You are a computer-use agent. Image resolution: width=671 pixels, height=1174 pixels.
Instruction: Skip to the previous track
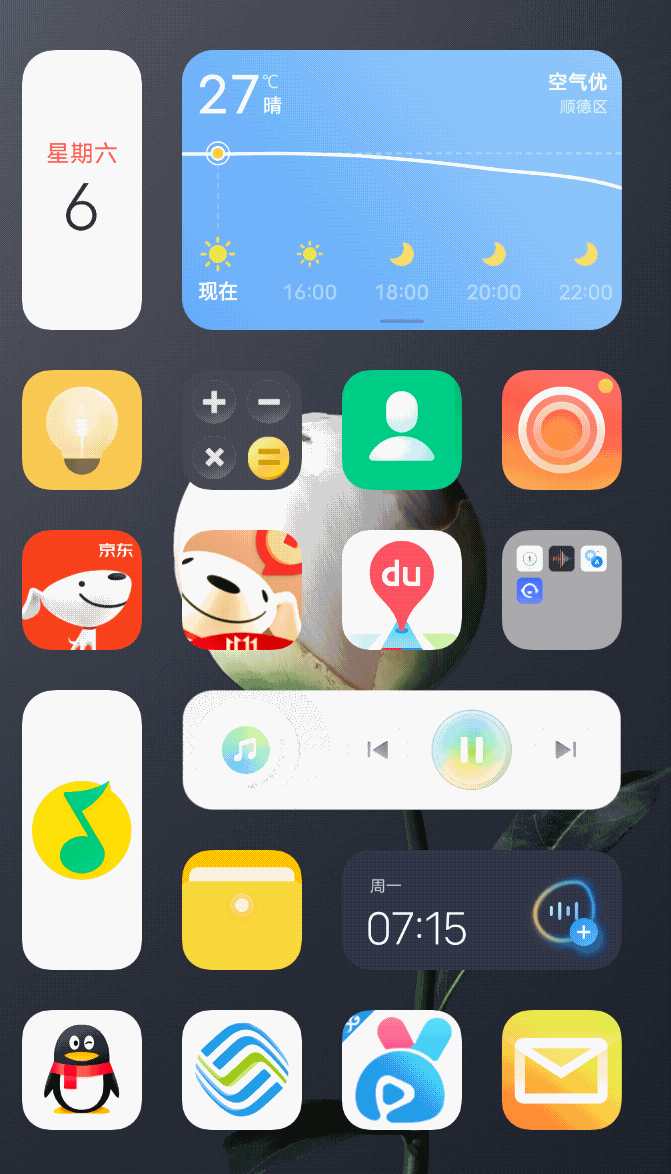coord(377,749)
